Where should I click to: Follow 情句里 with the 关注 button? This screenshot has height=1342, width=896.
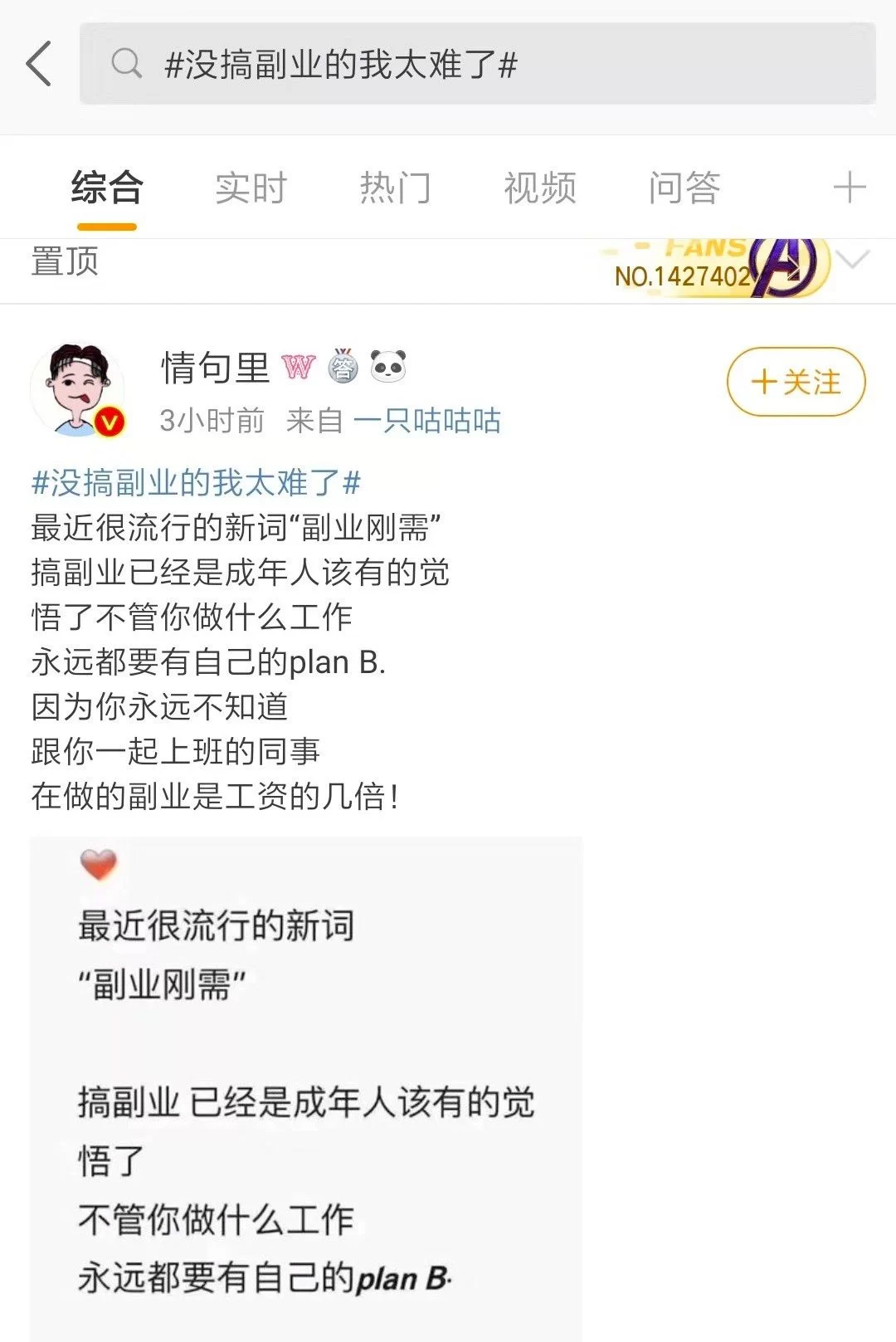tap(796, 383)
